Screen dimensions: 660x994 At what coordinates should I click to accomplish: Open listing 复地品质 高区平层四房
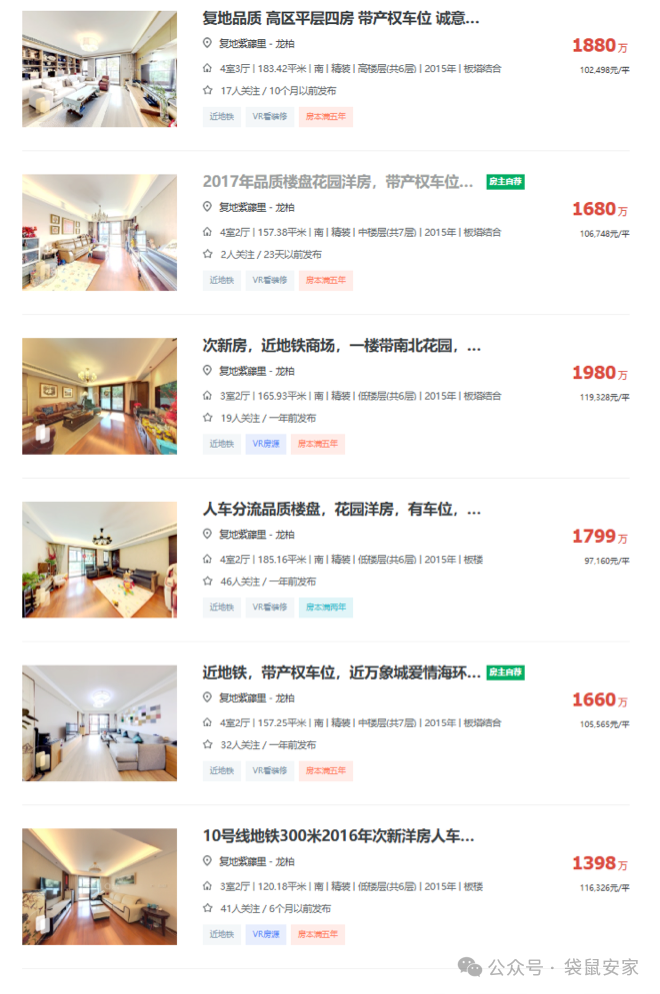340,19
